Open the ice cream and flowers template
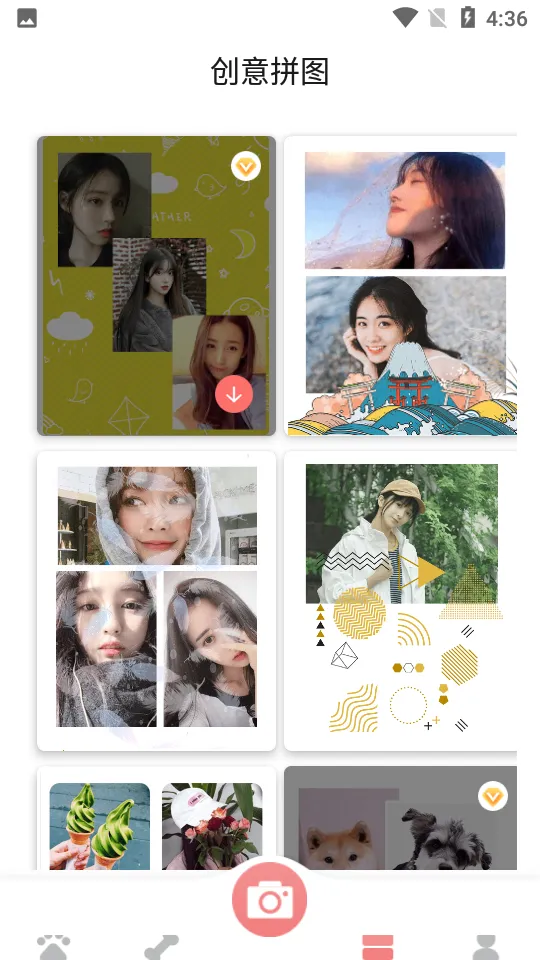Viewport: 540px width, 960px height. (x=156, y=818)
